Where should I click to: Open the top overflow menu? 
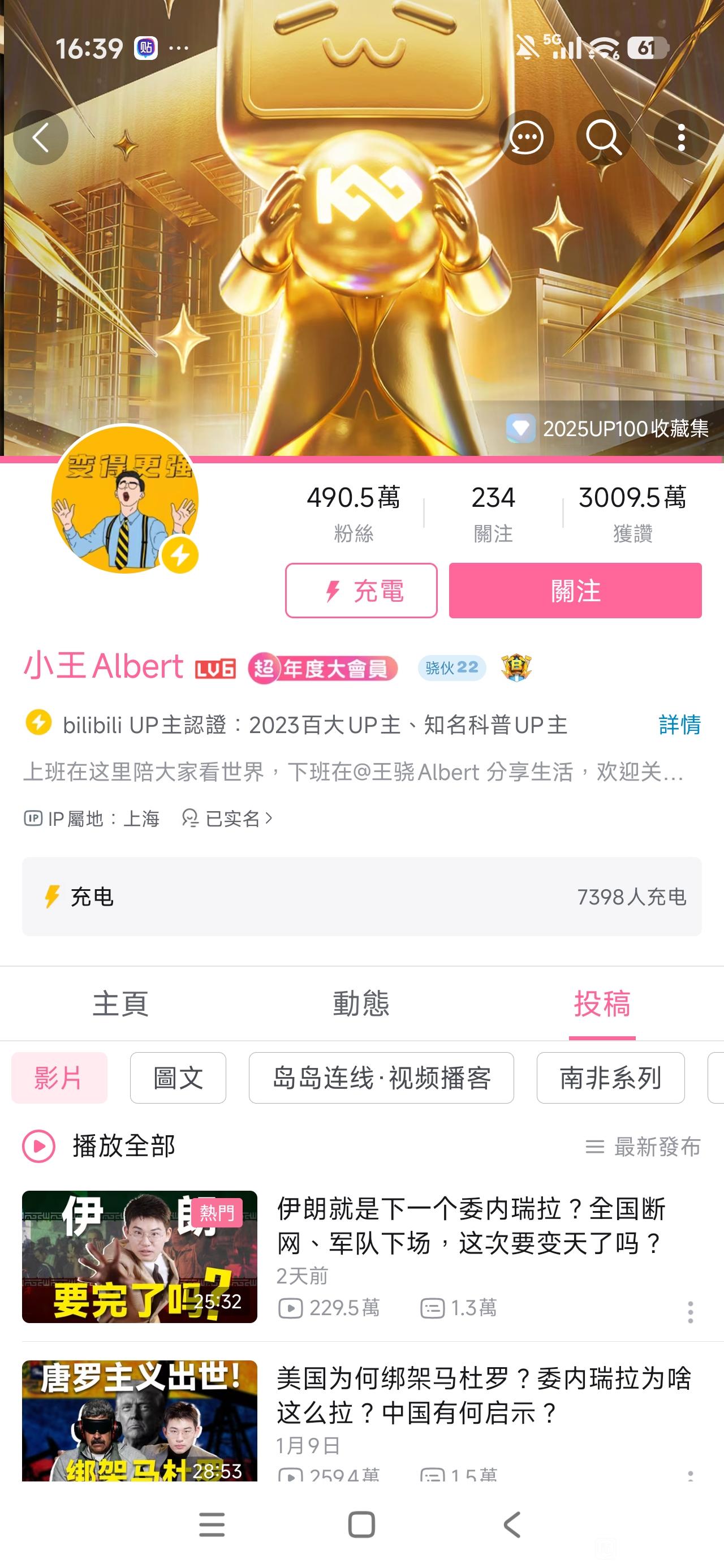[x=681, y=137]
